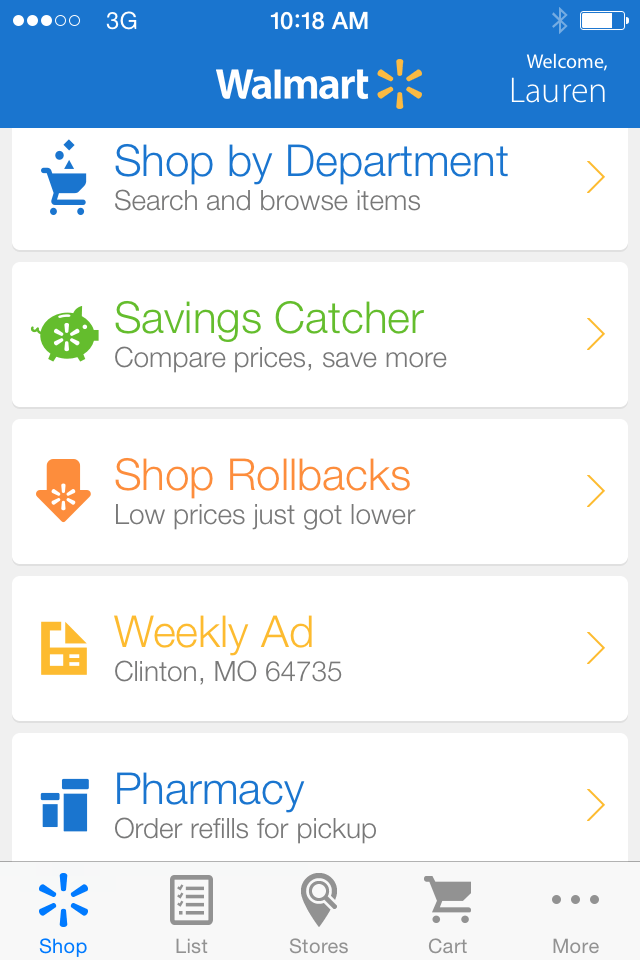The height and width of the screenshot is (960, 640).
Task: View the Weekly Ad for Clinton, MO
Action: pyautogui.click(x=320, y=649)
